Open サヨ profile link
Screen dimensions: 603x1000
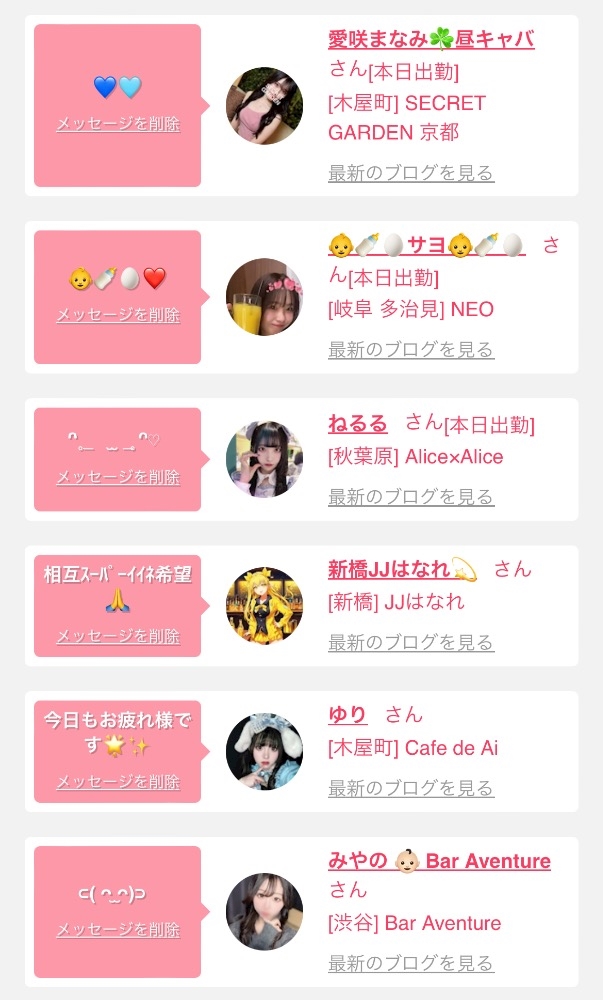(426, 246)
